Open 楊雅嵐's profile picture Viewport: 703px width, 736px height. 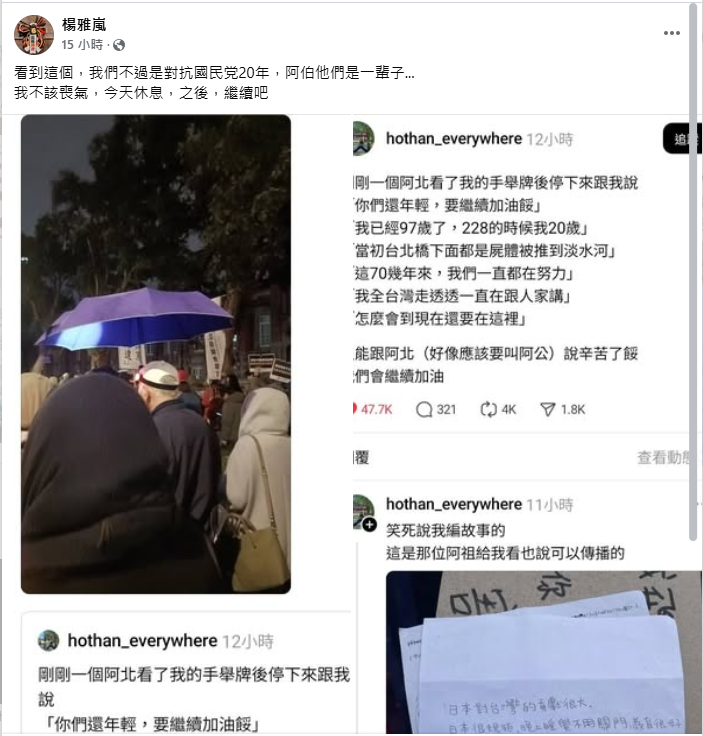coord(33,35)
